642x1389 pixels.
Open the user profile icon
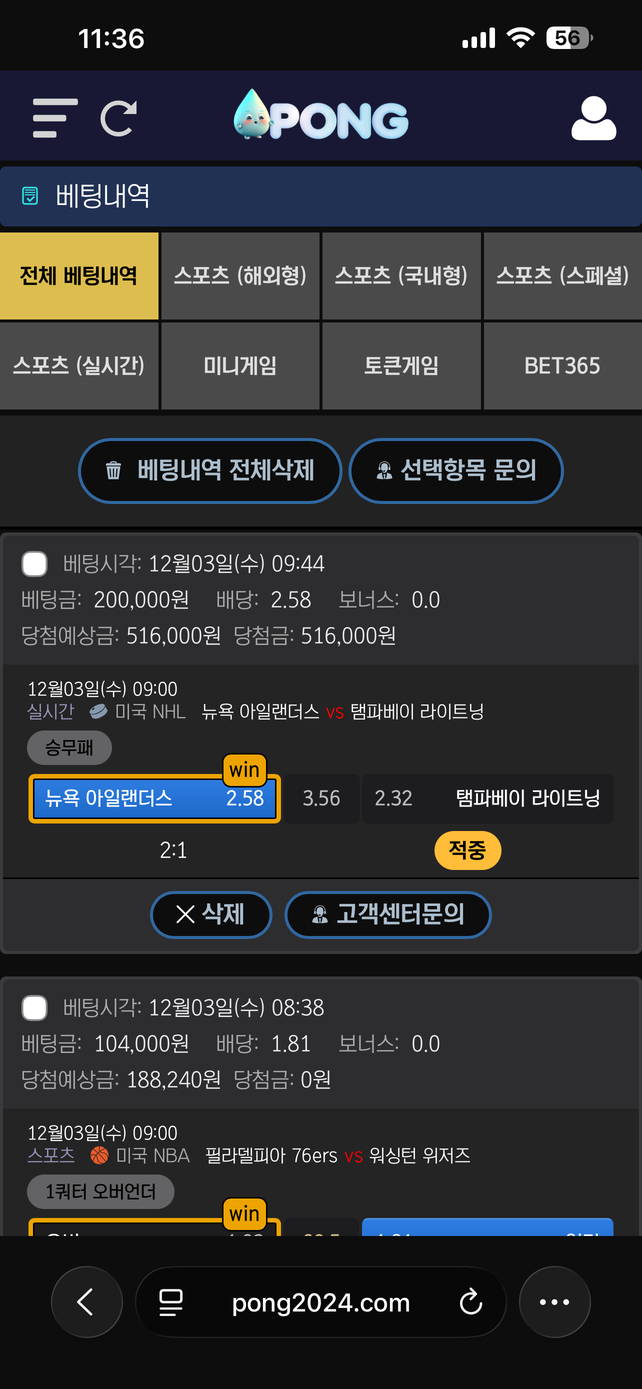coord(593,118)
